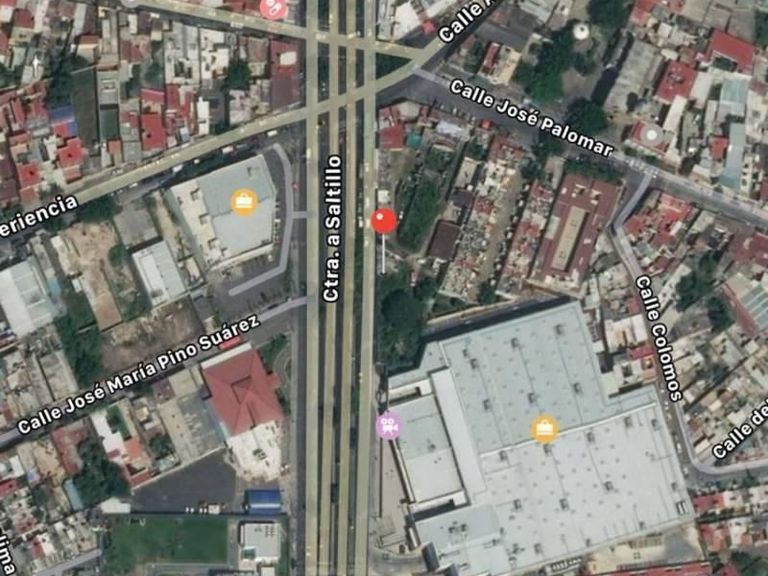Select the orange shopping marker near Calle Colomos
The width and height of the screenshot is (768, 576).
coord(544,430)
